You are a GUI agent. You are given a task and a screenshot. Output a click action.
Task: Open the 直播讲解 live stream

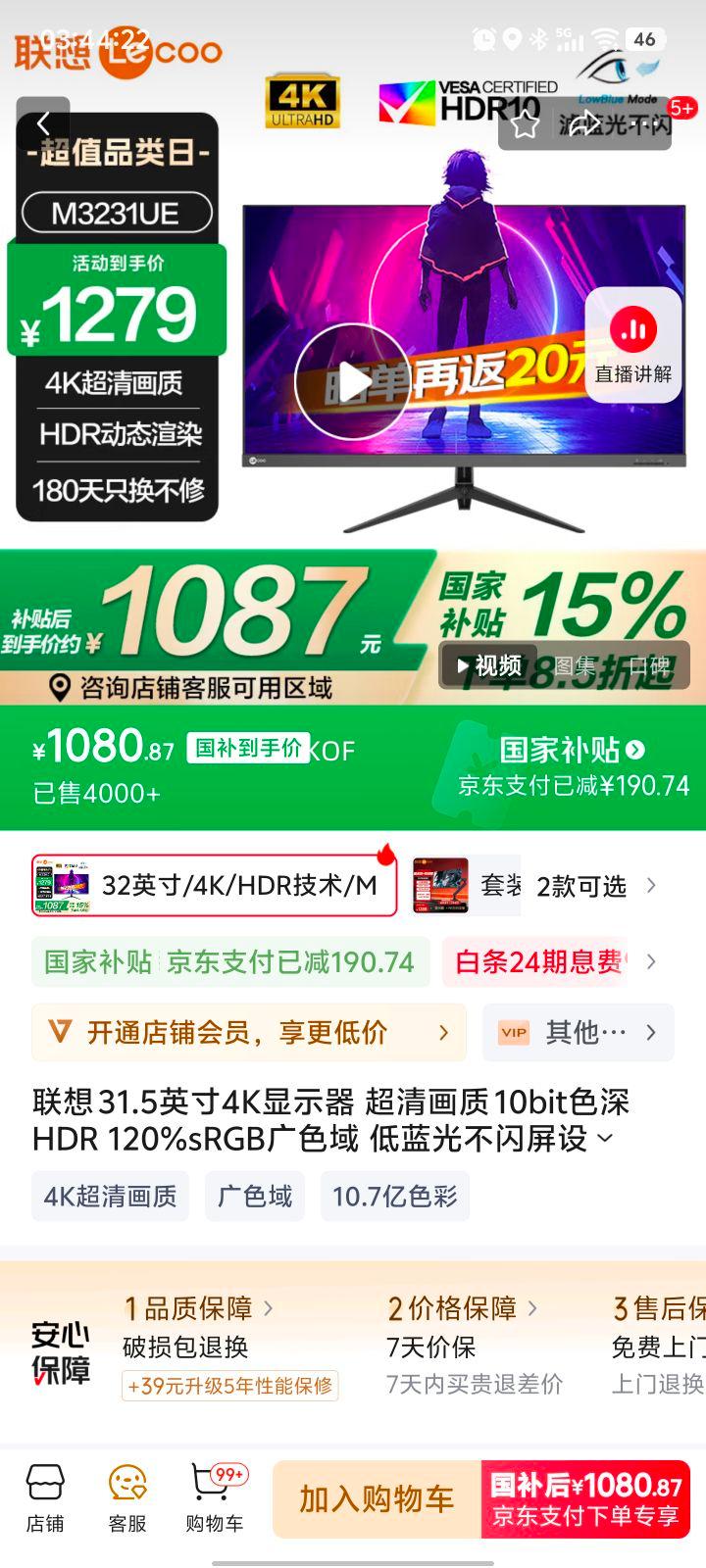coord(633,345)
